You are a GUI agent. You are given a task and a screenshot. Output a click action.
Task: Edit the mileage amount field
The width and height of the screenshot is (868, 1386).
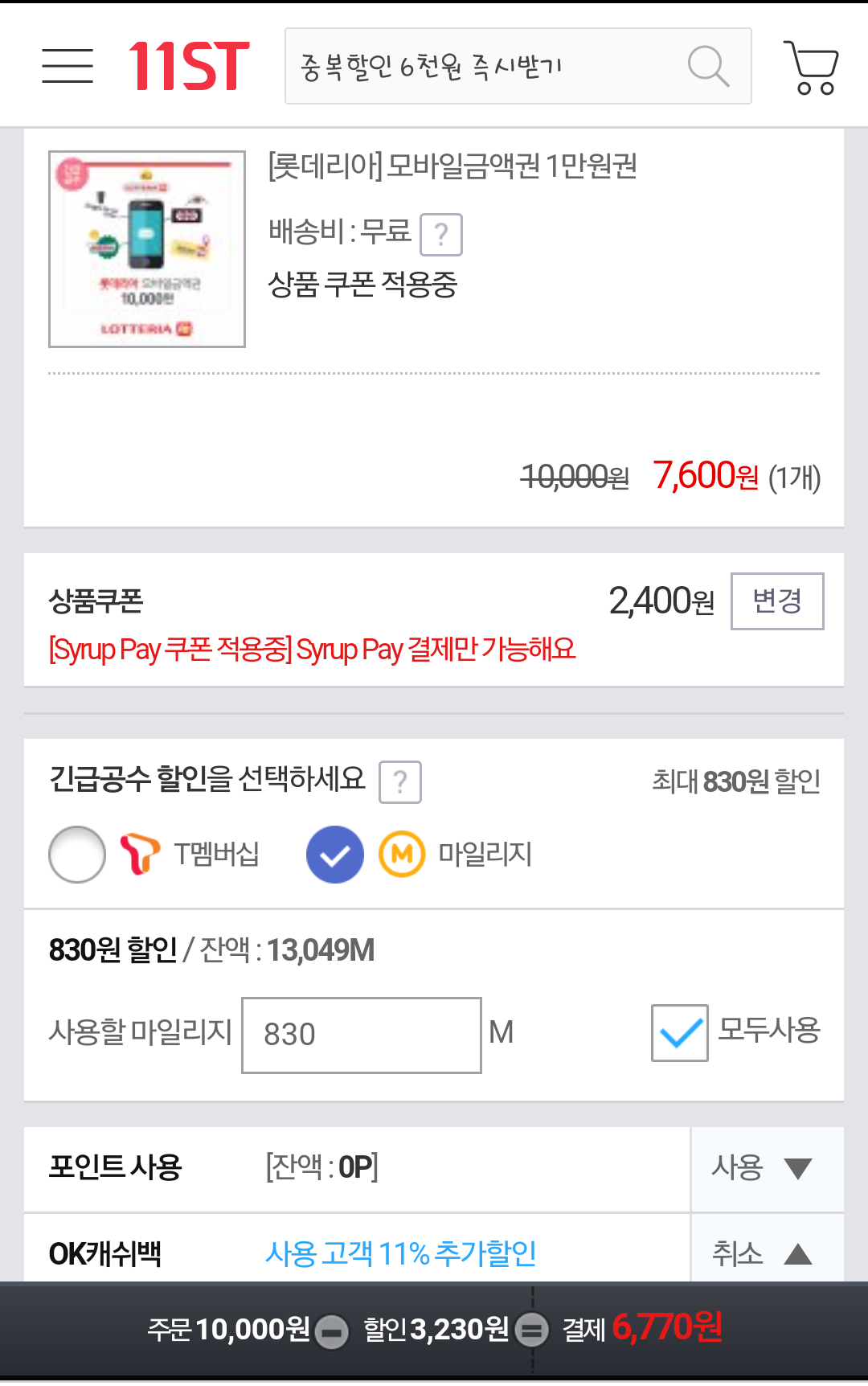(362, 1035)
